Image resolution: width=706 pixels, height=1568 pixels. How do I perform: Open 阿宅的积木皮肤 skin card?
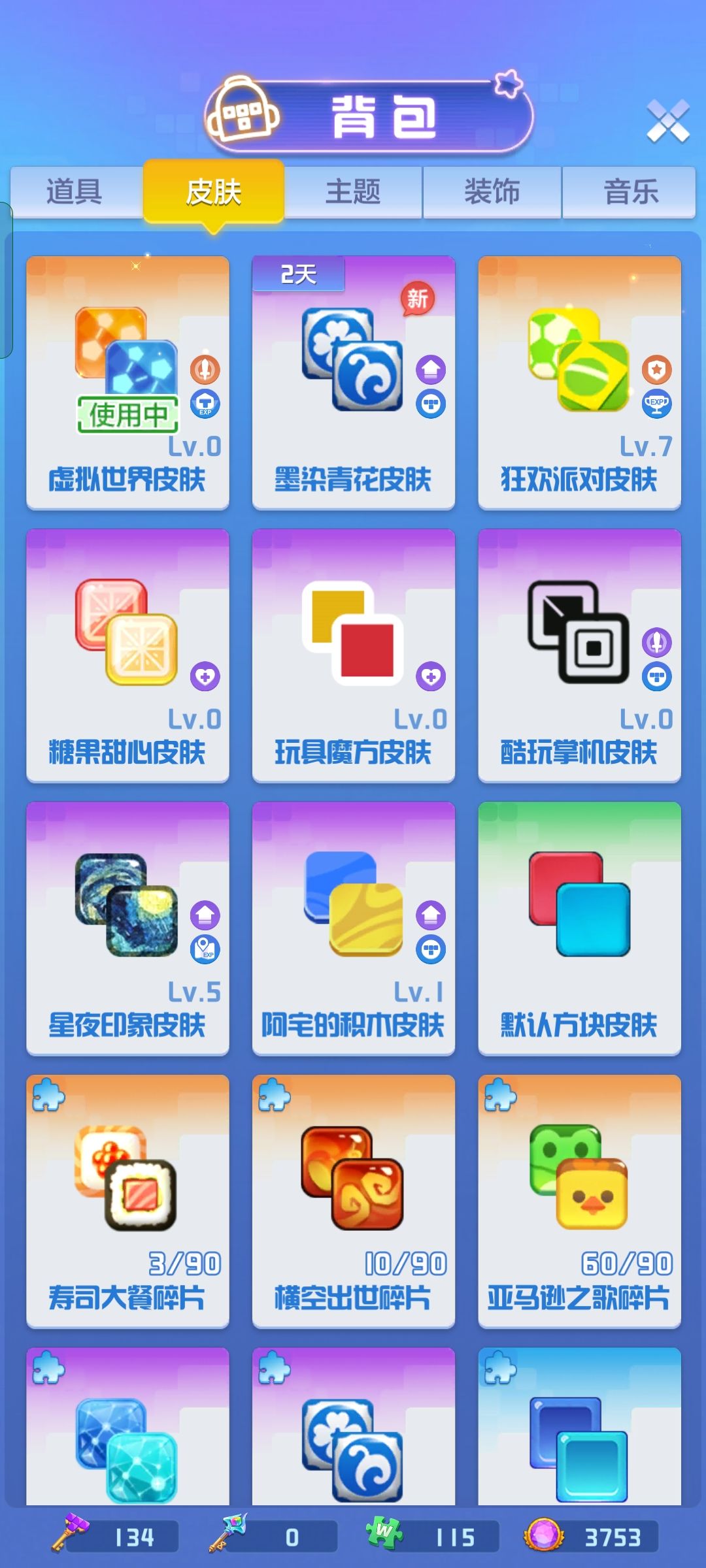click(353, 928)
